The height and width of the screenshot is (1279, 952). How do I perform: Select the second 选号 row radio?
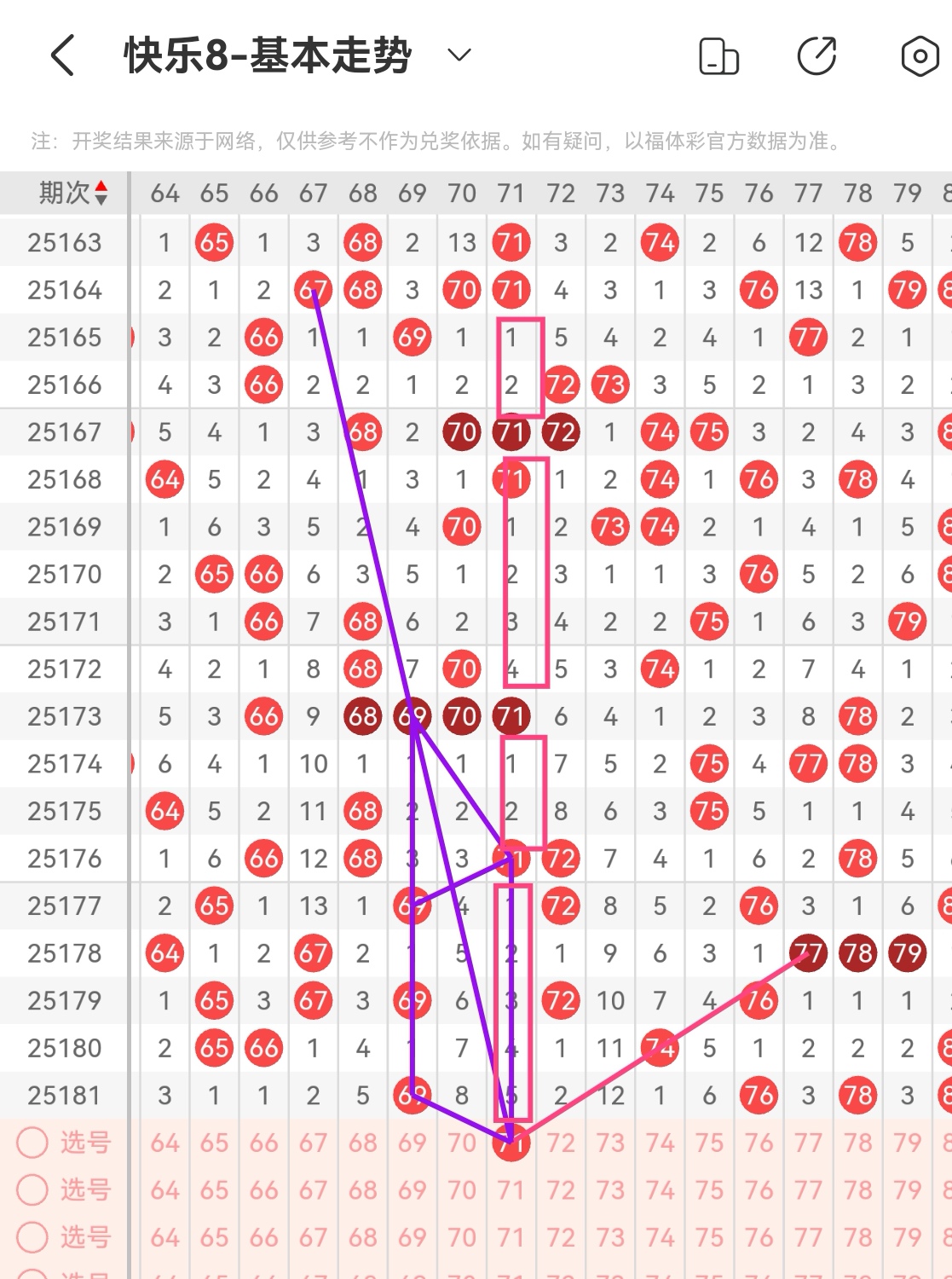[32, 1189]
